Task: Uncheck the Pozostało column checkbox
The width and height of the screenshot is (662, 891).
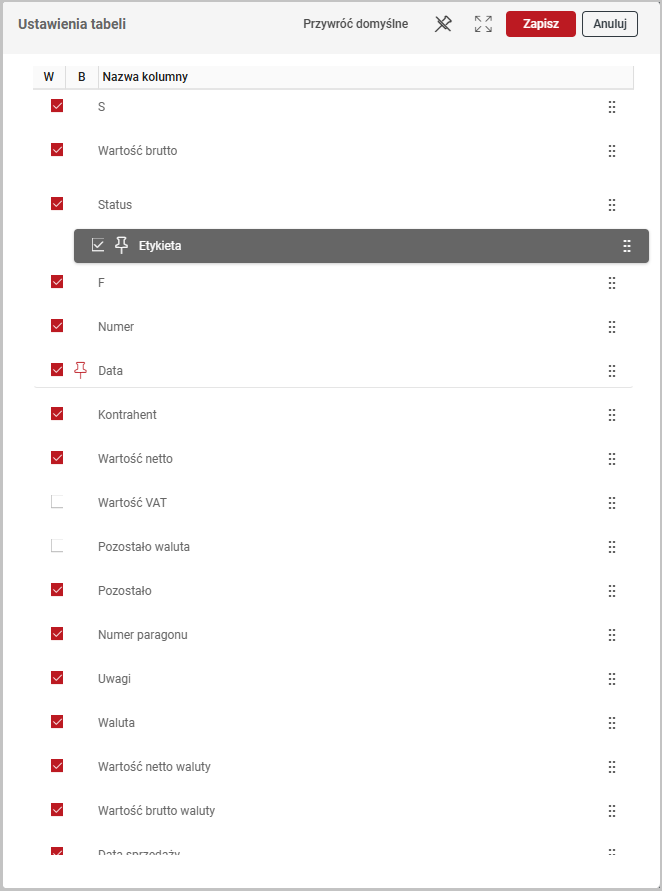Action: pos(57,590)
